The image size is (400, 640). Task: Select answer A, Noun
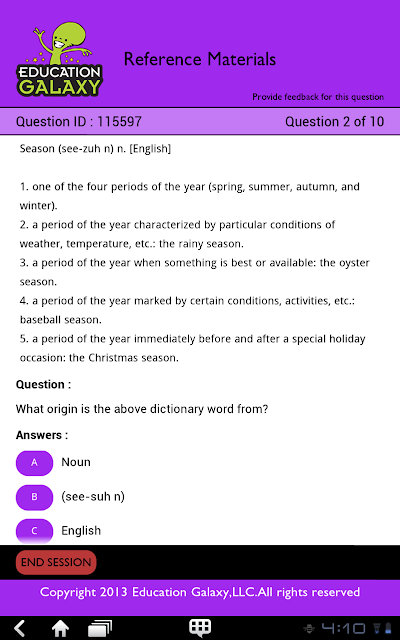[34, 463]
